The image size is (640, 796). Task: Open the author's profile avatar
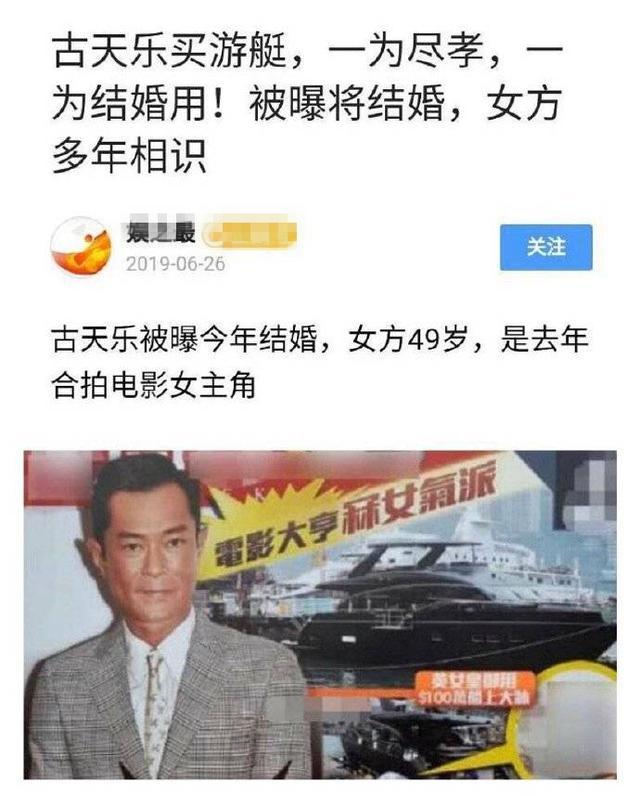point(83,248)
